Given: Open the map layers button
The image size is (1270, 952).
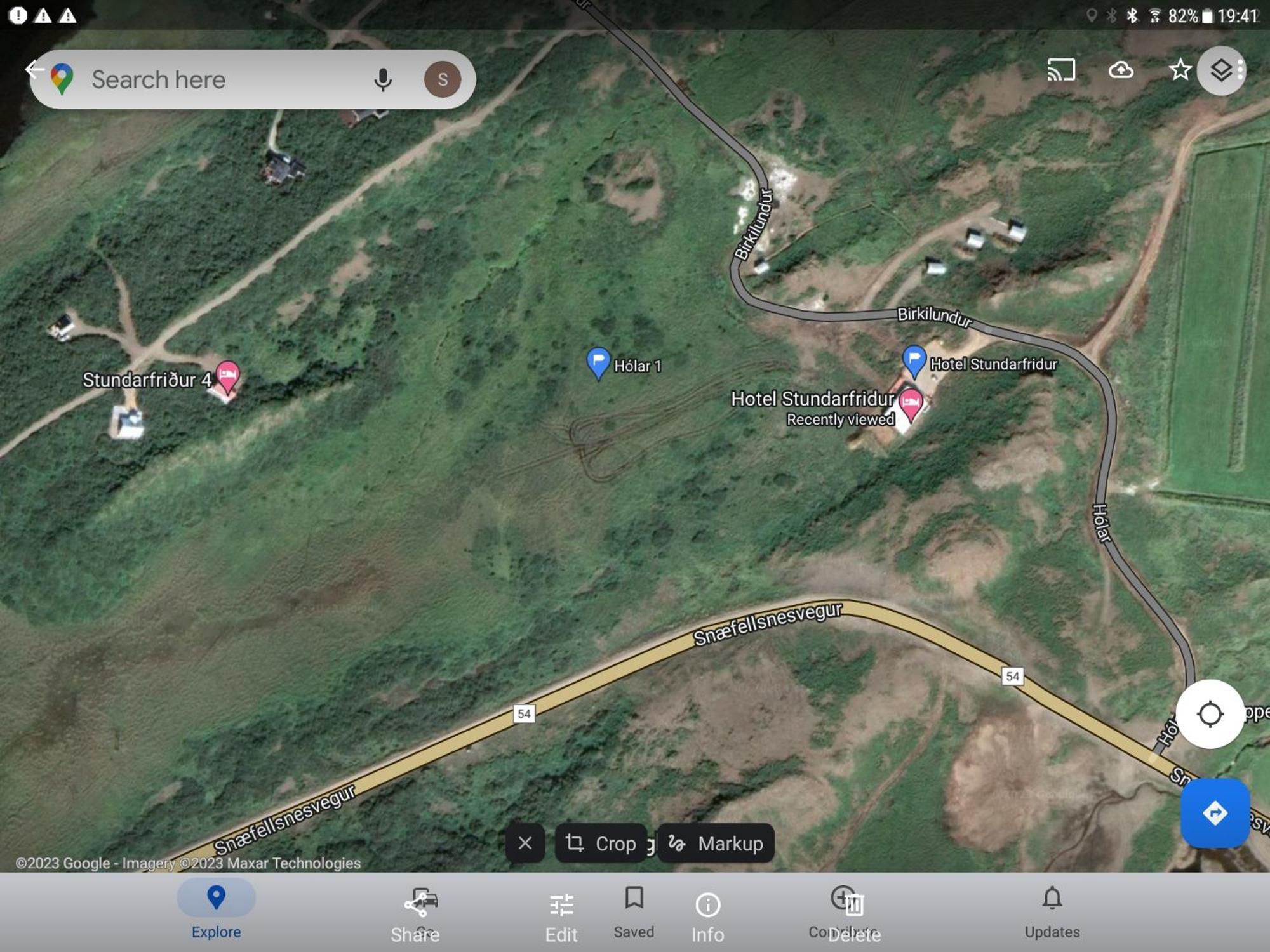Looking at the screenshot, I should [1220, 70].
